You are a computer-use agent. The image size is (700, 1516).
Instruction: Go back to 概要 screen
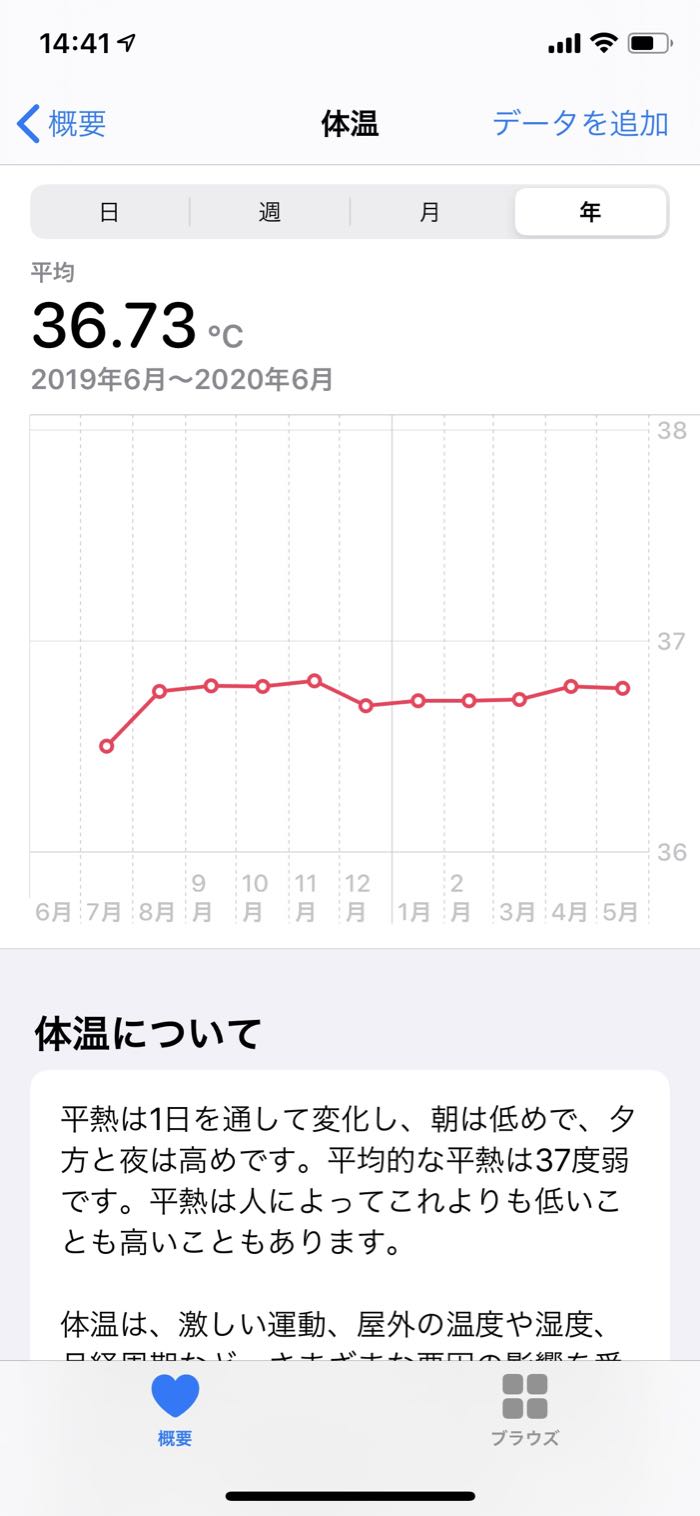click(x=62, y=124)
